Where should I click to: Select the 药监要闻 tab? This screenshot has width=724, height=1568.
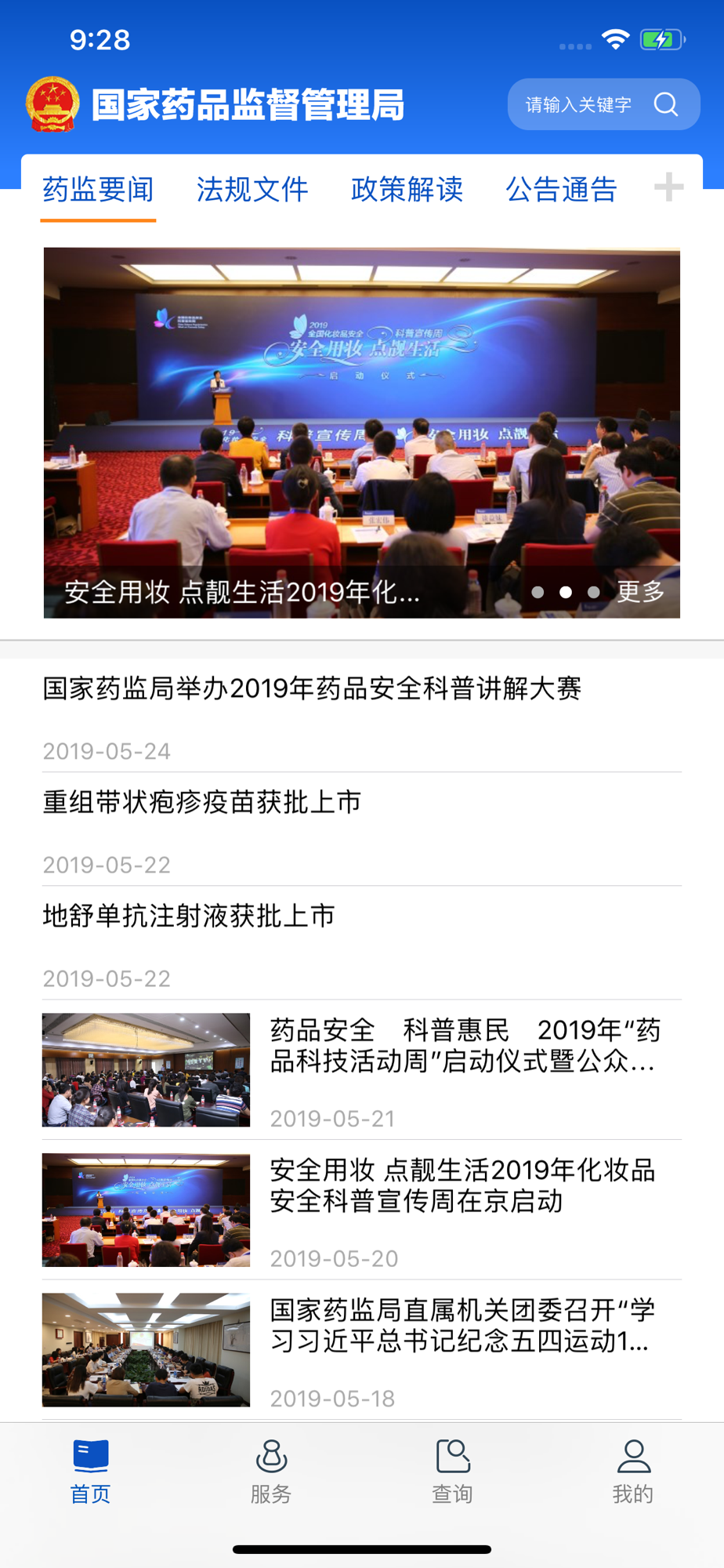point(98,189)
